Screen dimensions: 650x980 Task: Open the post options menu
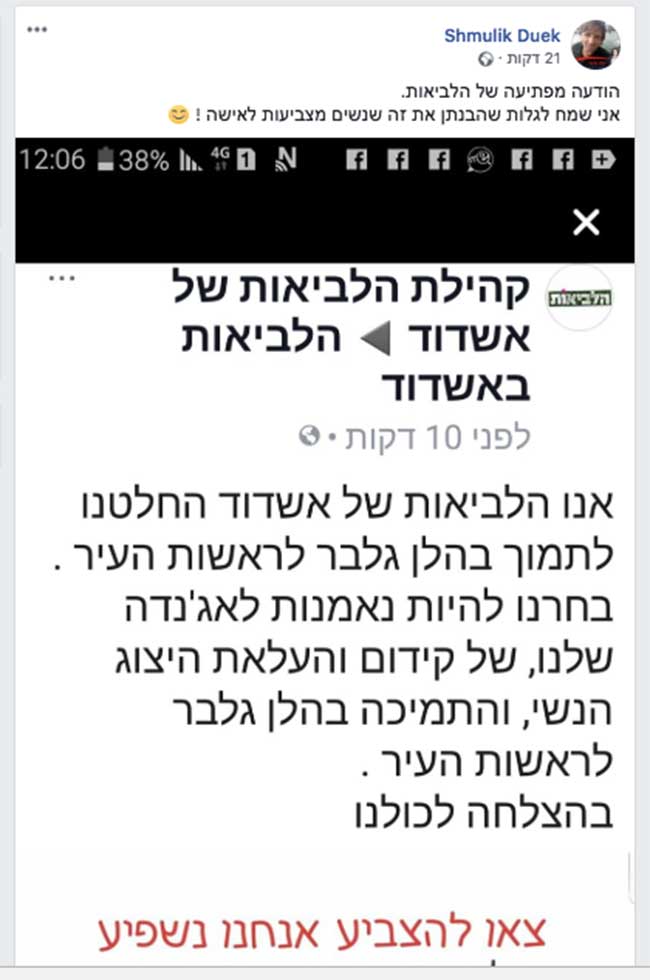click(36, 30)
